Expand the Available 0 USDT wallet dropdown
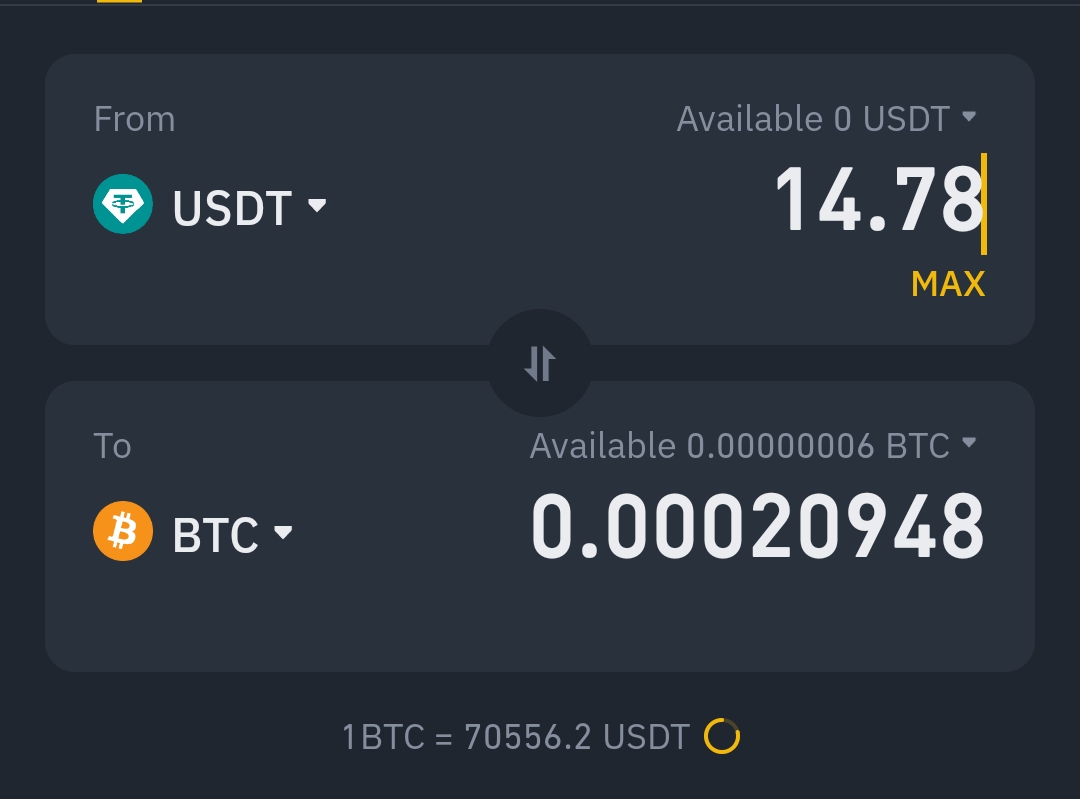 tap(826, 119)
